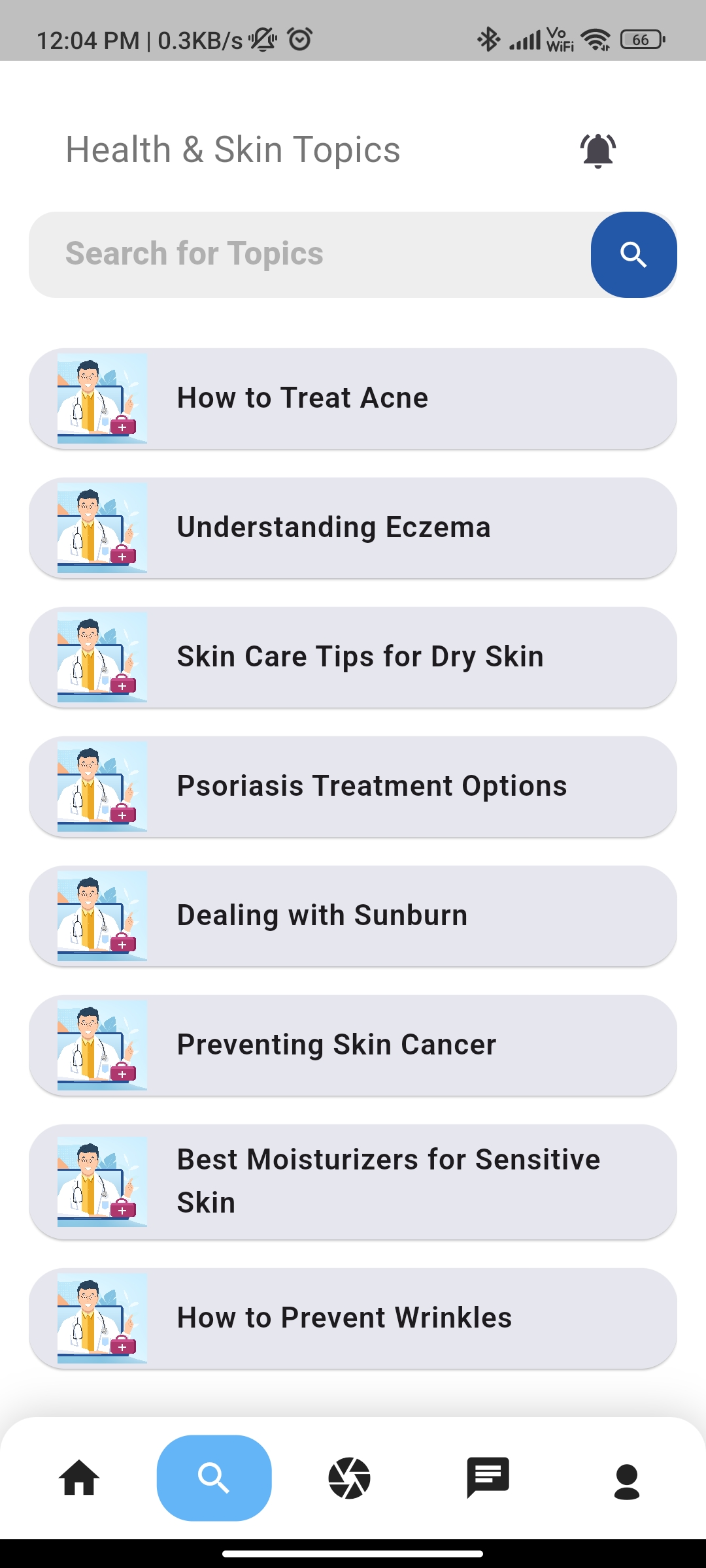
Task: Open Understanding Eczema topic
Action: tap(353, 528)
